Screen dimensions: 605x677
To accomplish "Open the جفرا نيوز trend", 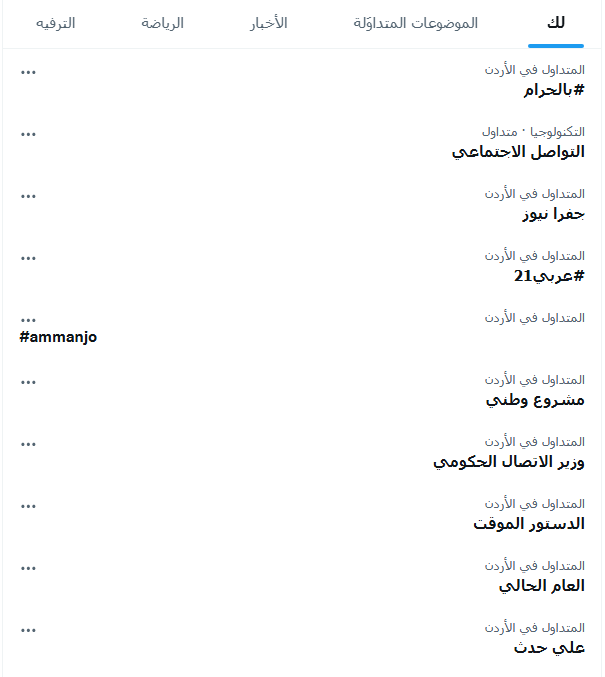I will tap(553, 214).
